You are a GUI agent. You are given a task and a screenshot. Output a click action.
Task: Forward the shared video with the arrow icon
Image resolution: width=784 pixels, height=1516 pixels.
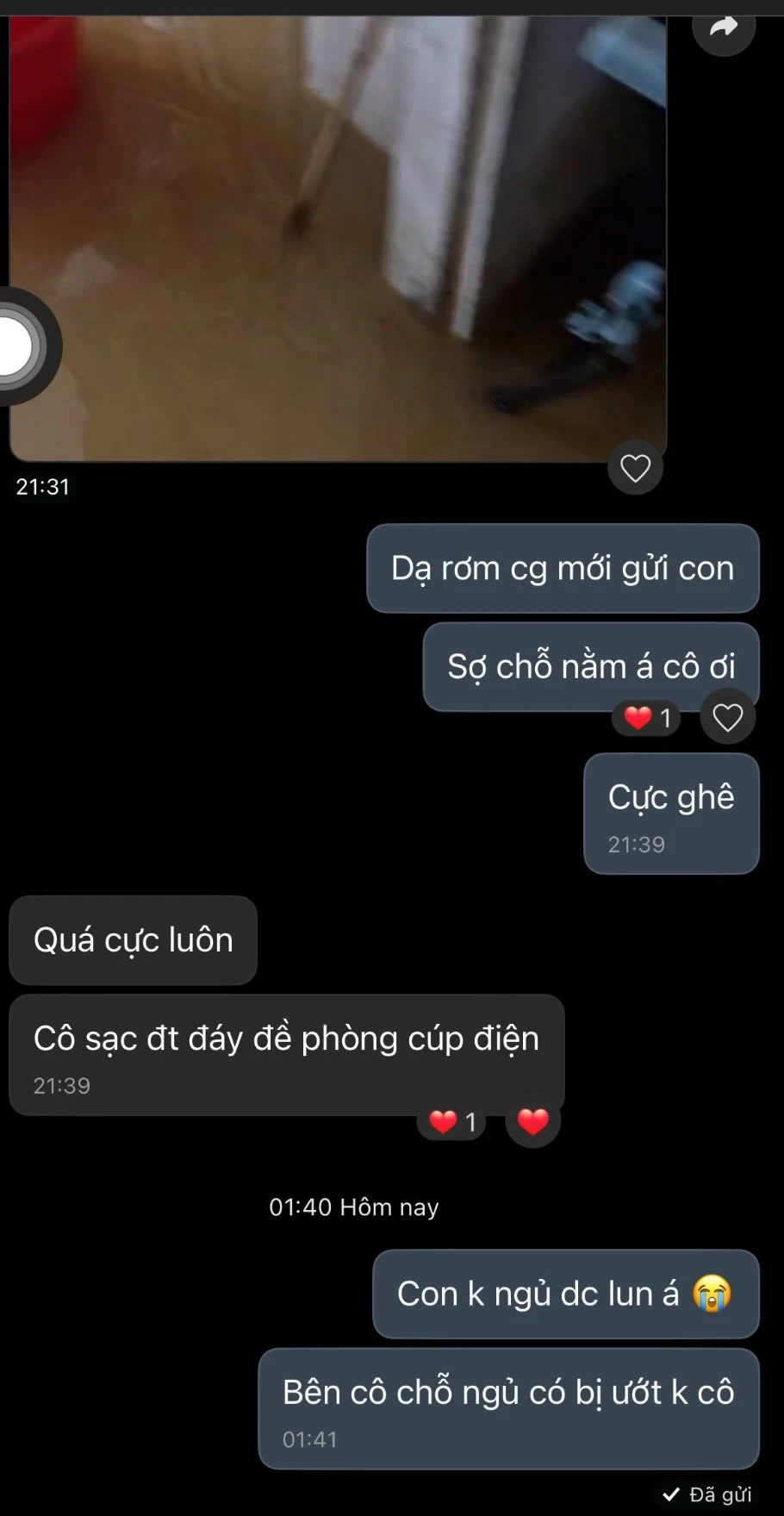[x=723, y=28]
